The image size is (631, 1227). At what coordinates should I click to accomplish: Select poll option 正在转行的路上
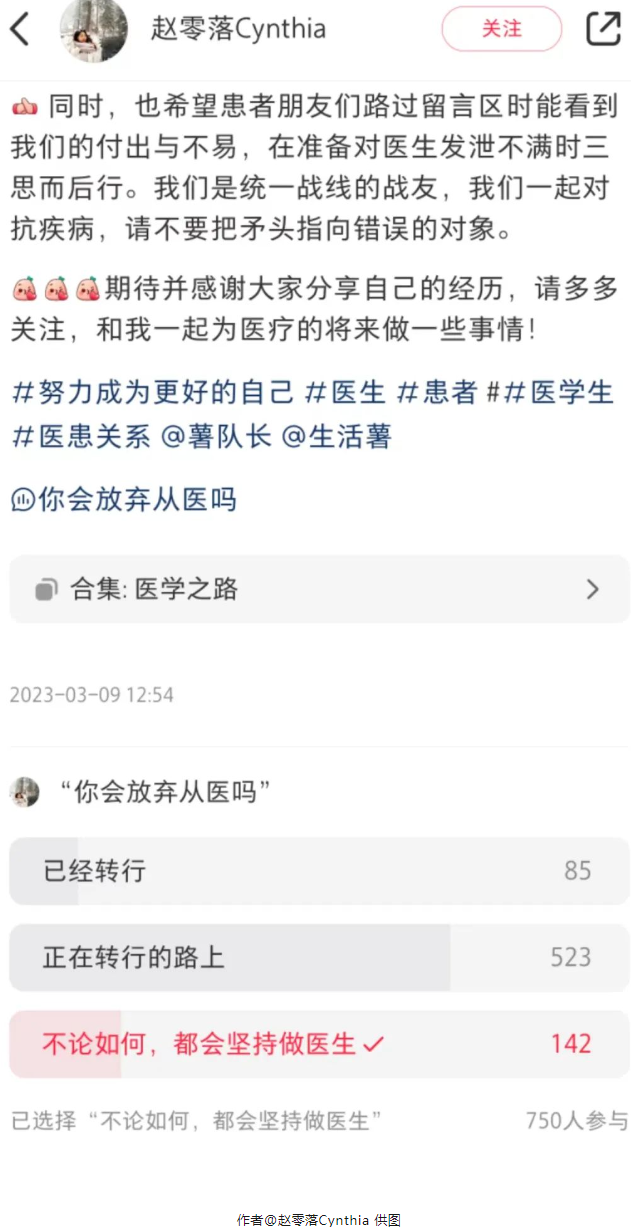[318, 958]
